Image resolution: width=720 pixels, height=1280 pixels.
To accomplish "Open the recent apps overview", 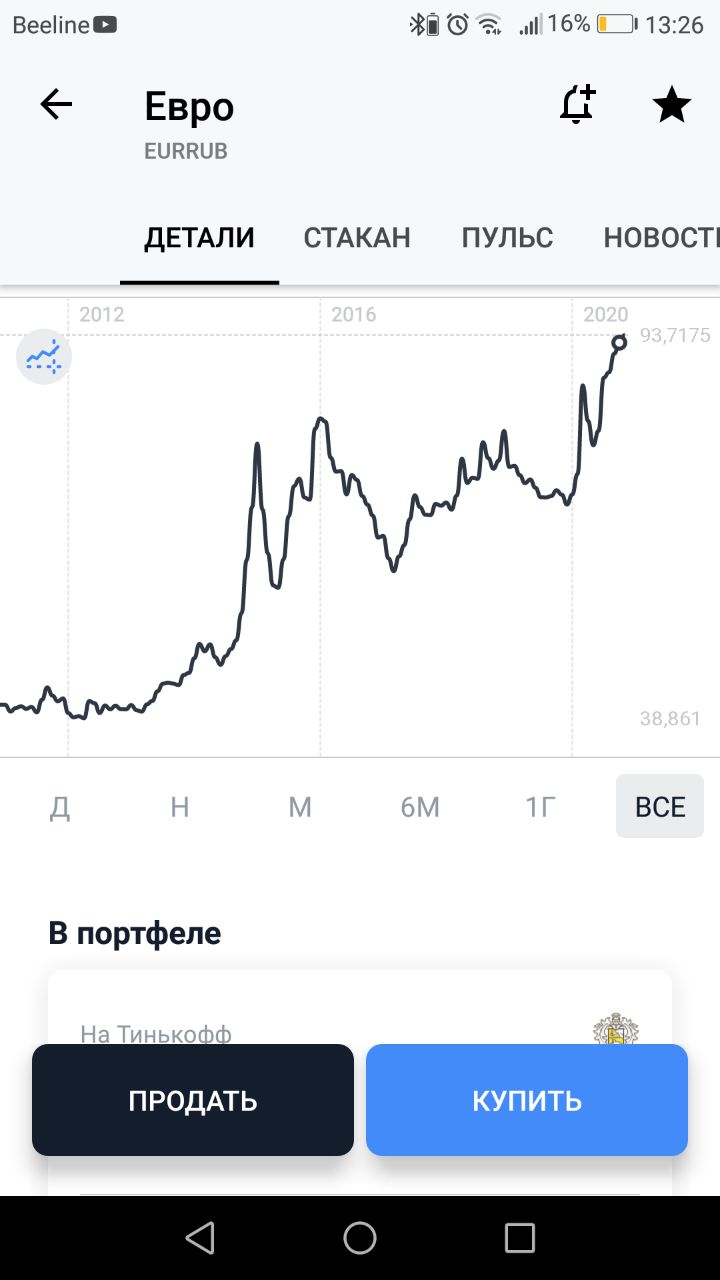I will pos(520,1238).
